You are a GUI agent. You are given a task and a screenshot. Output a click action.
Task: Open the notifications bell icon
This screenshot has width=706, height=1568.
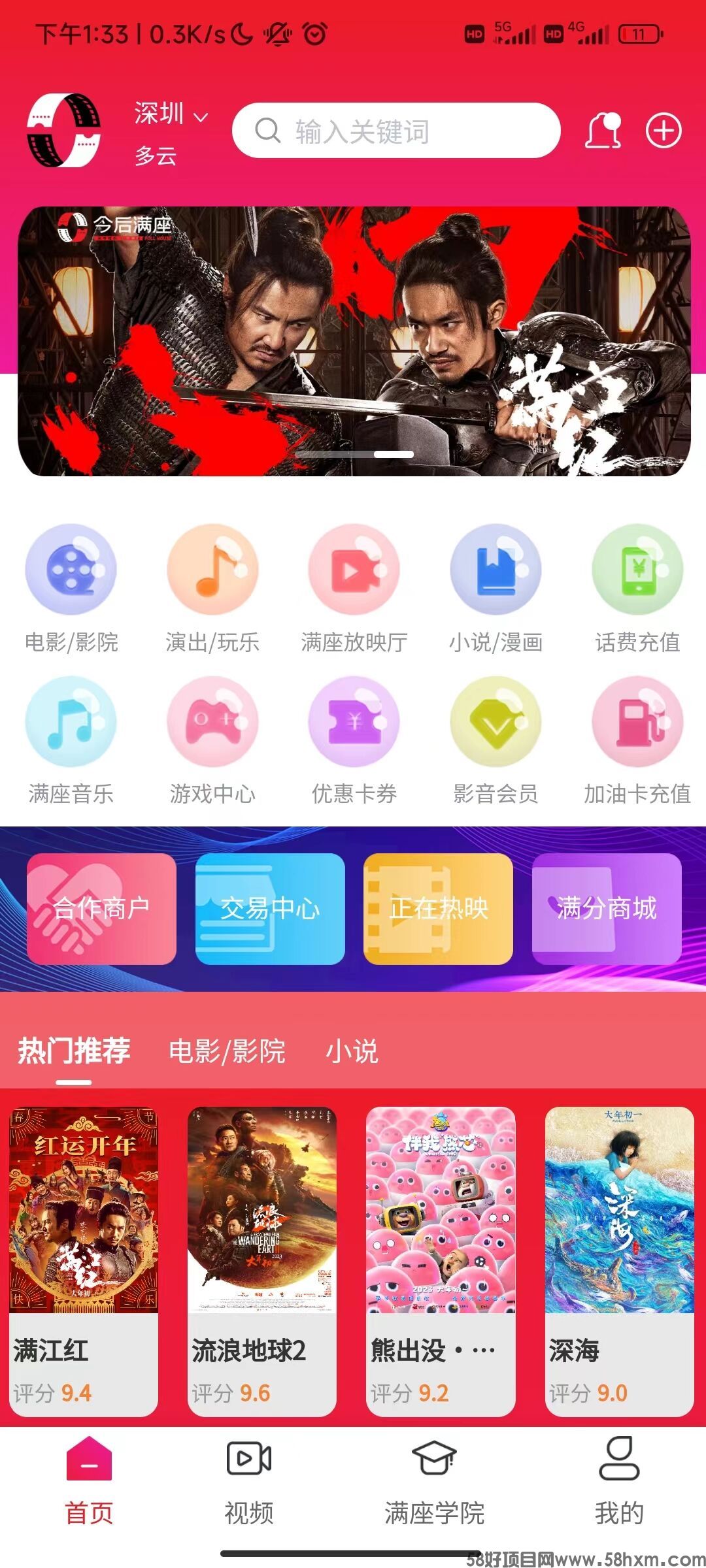pyautogui.click(x=602, y=131)
